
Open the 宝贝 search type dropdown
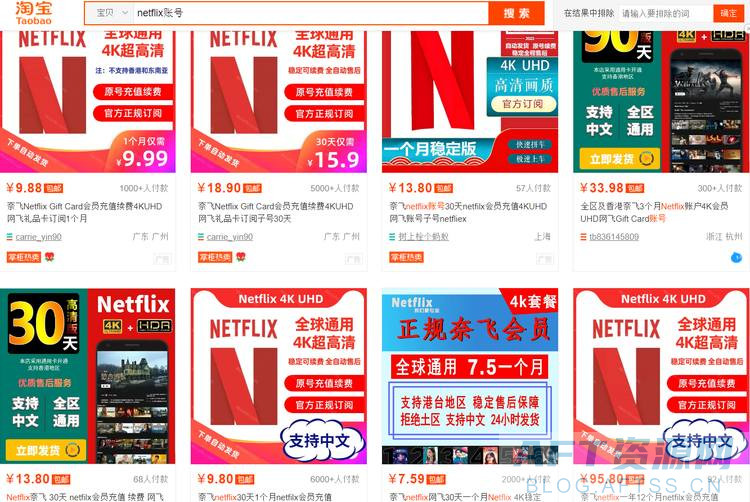tap(111, 13)
